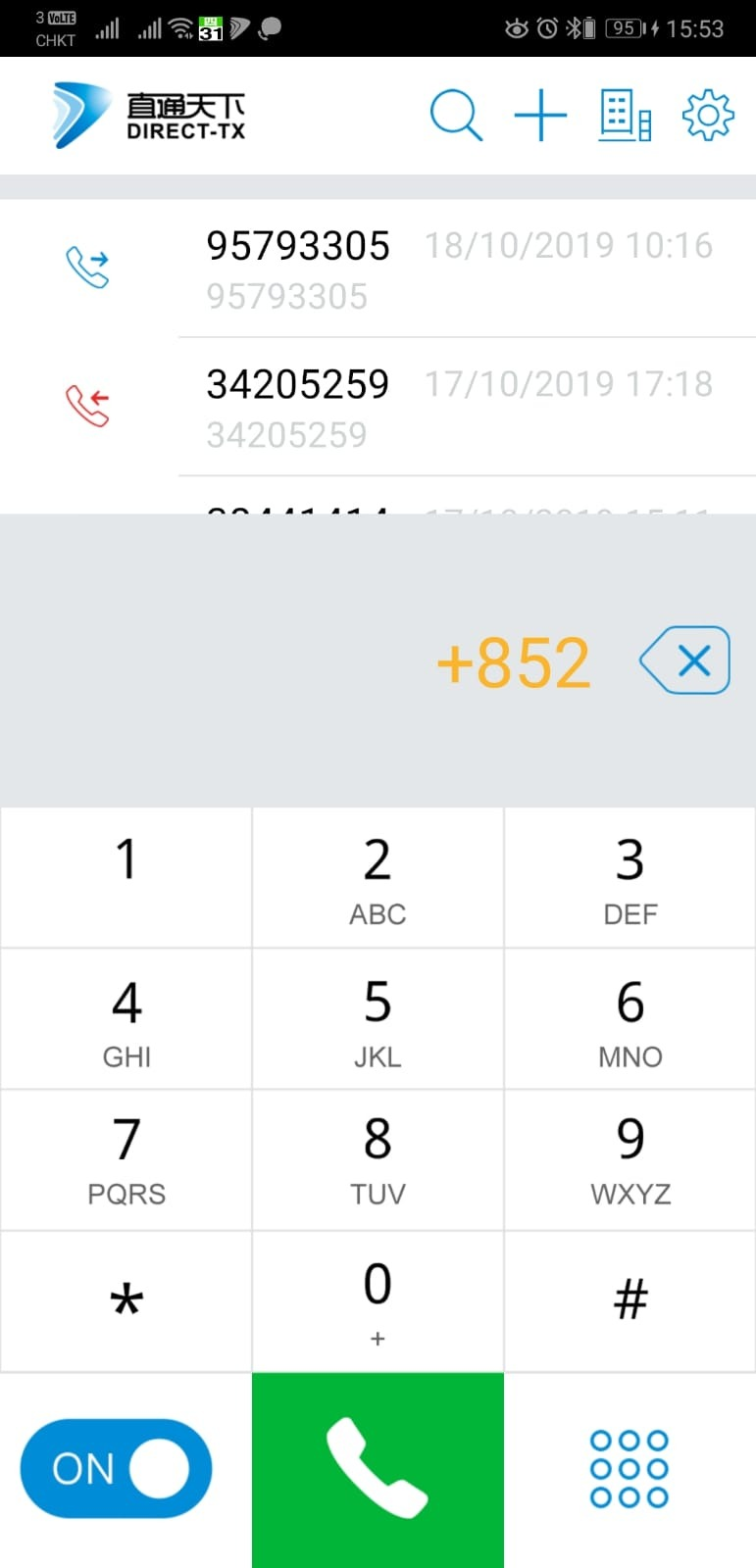Dial digit 7 PQRS
Screen dimensions: 756x1568
coord(126,1160)
